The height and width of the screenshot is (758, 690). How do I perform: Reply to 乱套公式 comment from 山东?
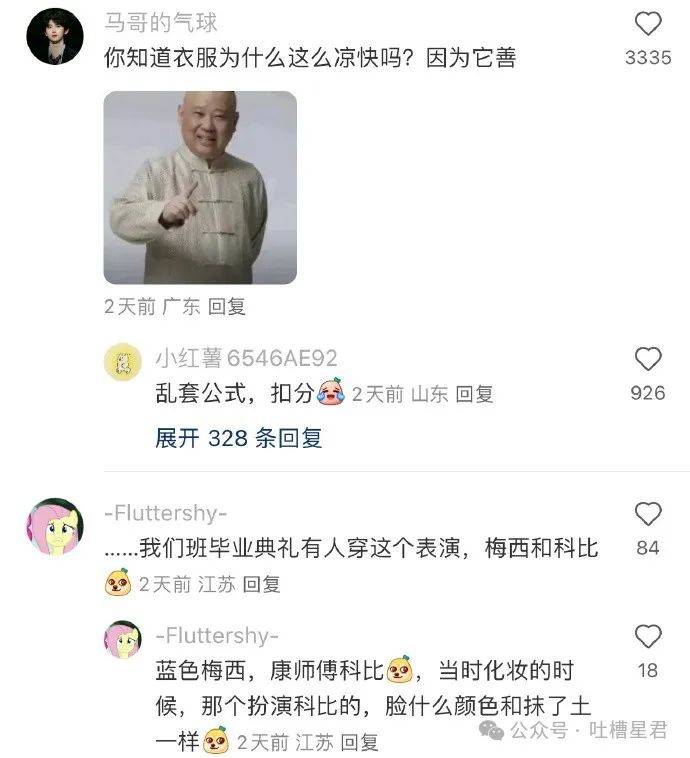point(474,394)
